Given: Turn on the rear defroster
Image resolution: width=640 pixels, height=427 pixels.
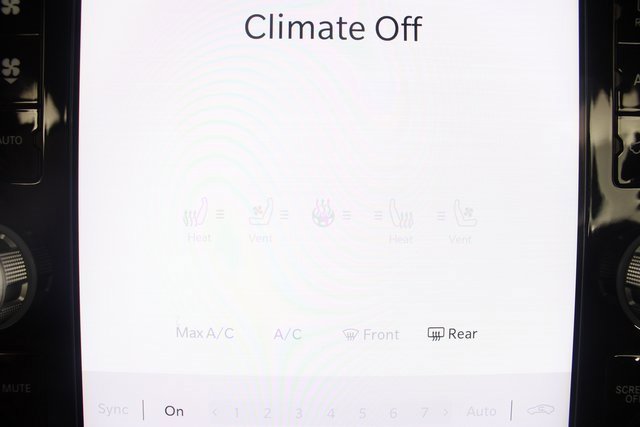Looking at the screenshot, I should point(452,334).
